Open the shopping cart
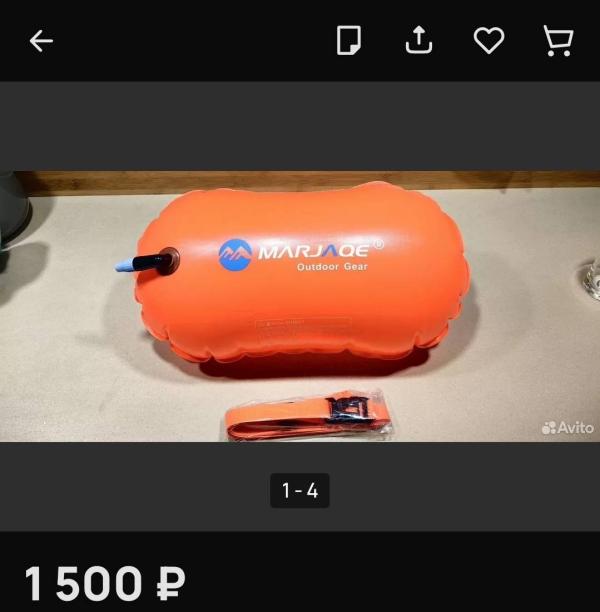The width and height of the screenshot is (600, 612). coord(557,41)
